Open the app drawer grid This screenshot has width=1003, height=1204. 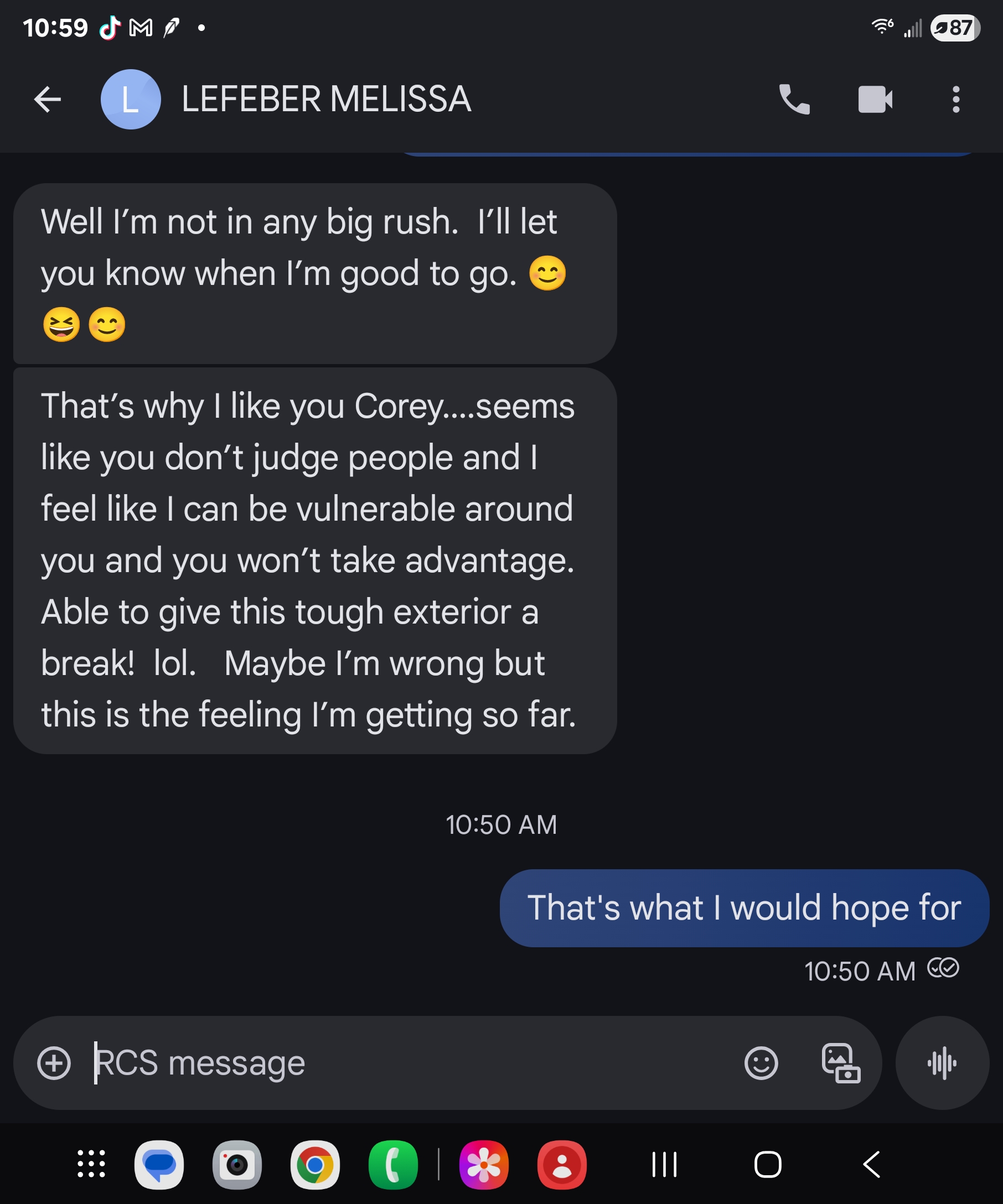(91, 1164)
